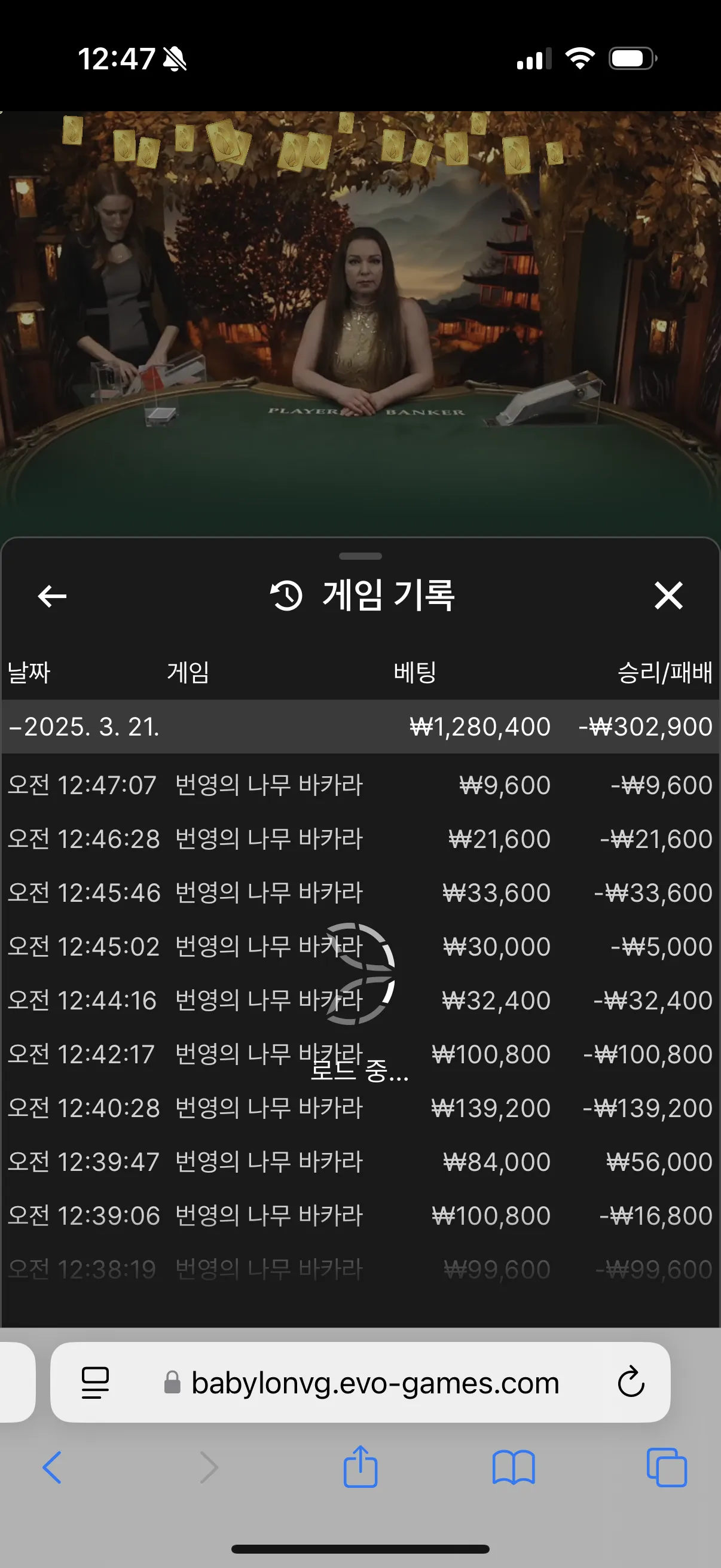Open the 12:40:28 game record
Viewport: 721px width, 1568px height.
(x=360, y=1108)
